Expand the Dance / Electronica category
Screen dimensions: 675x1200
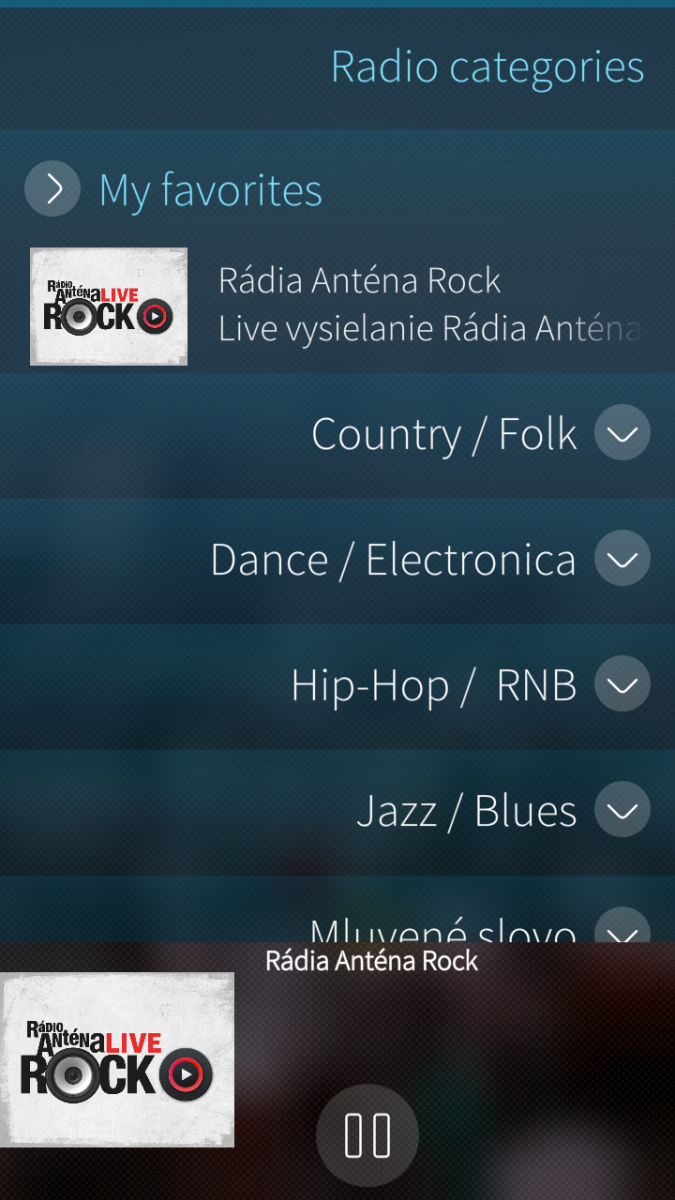(x=622, y=558)
